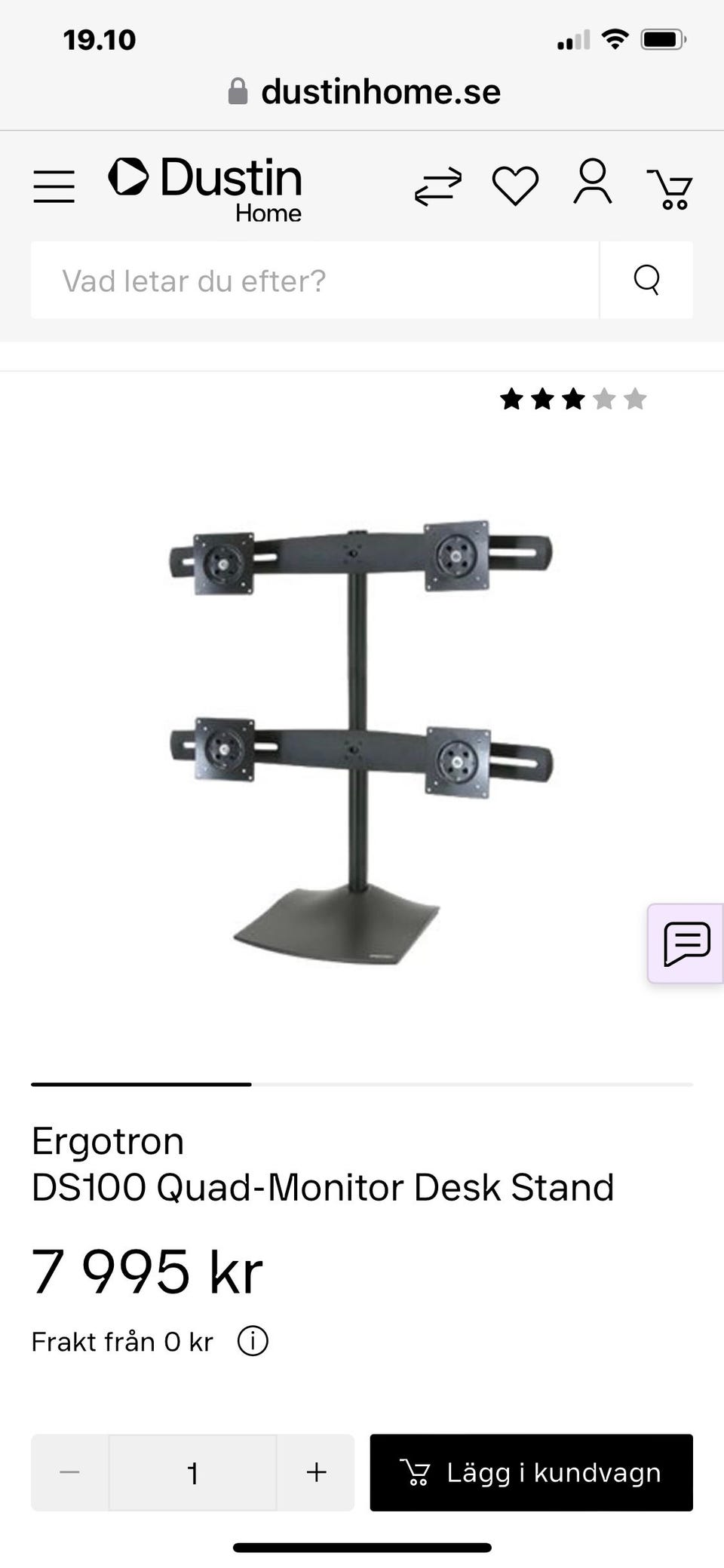The height and width of the screenshot is (1568, 724).
Task: Open the shopping cart
Action: click(x=670, y=189)
